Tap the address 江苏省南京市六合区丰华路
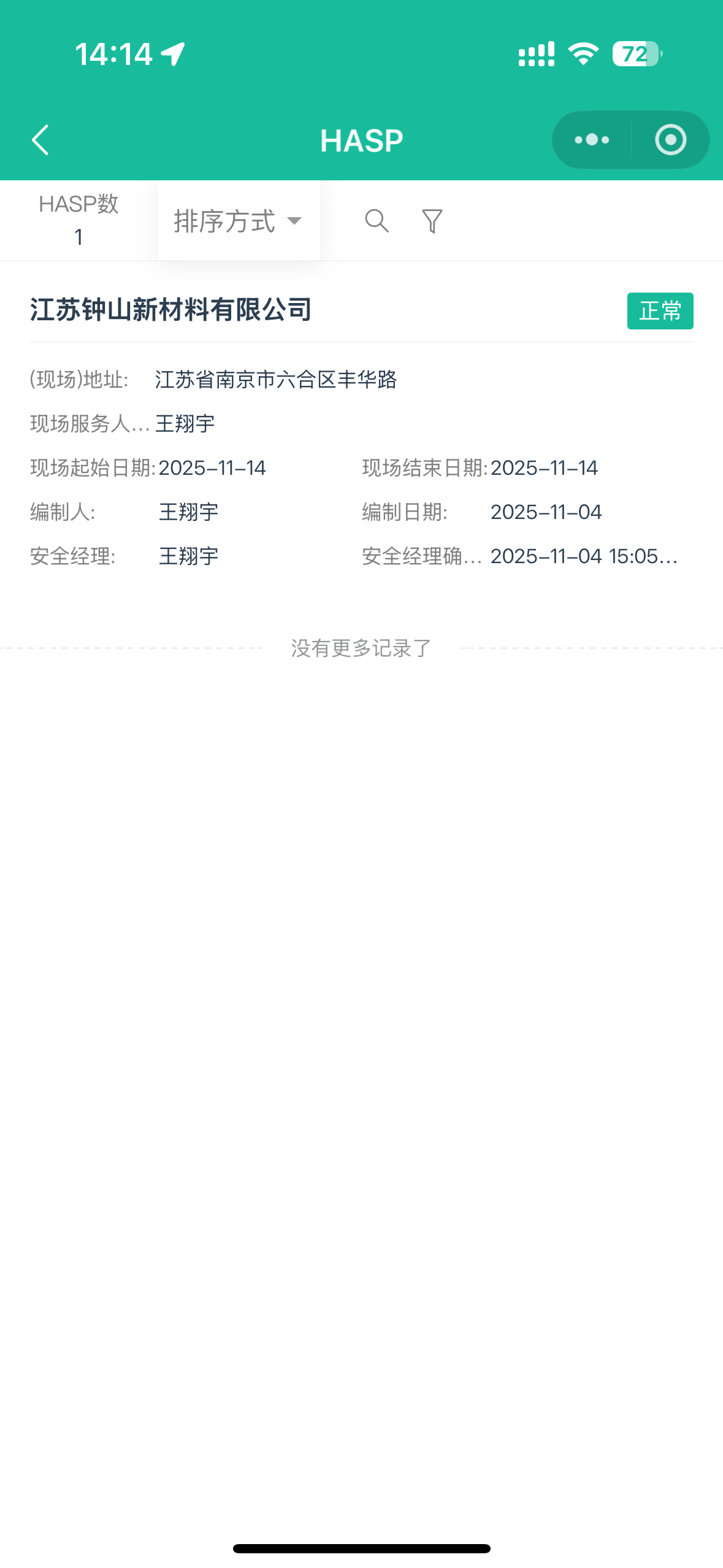 277,380
